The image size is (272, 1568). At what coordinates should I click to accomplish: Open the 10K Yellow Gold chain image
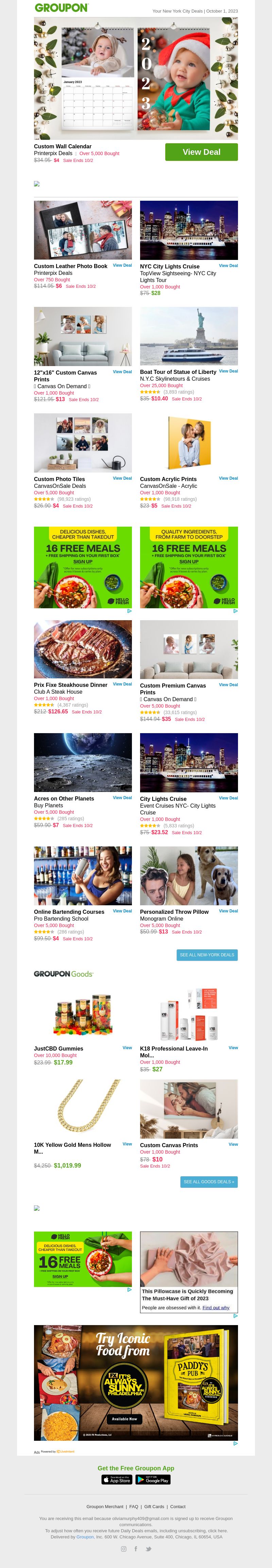(x=83, y=1108)
